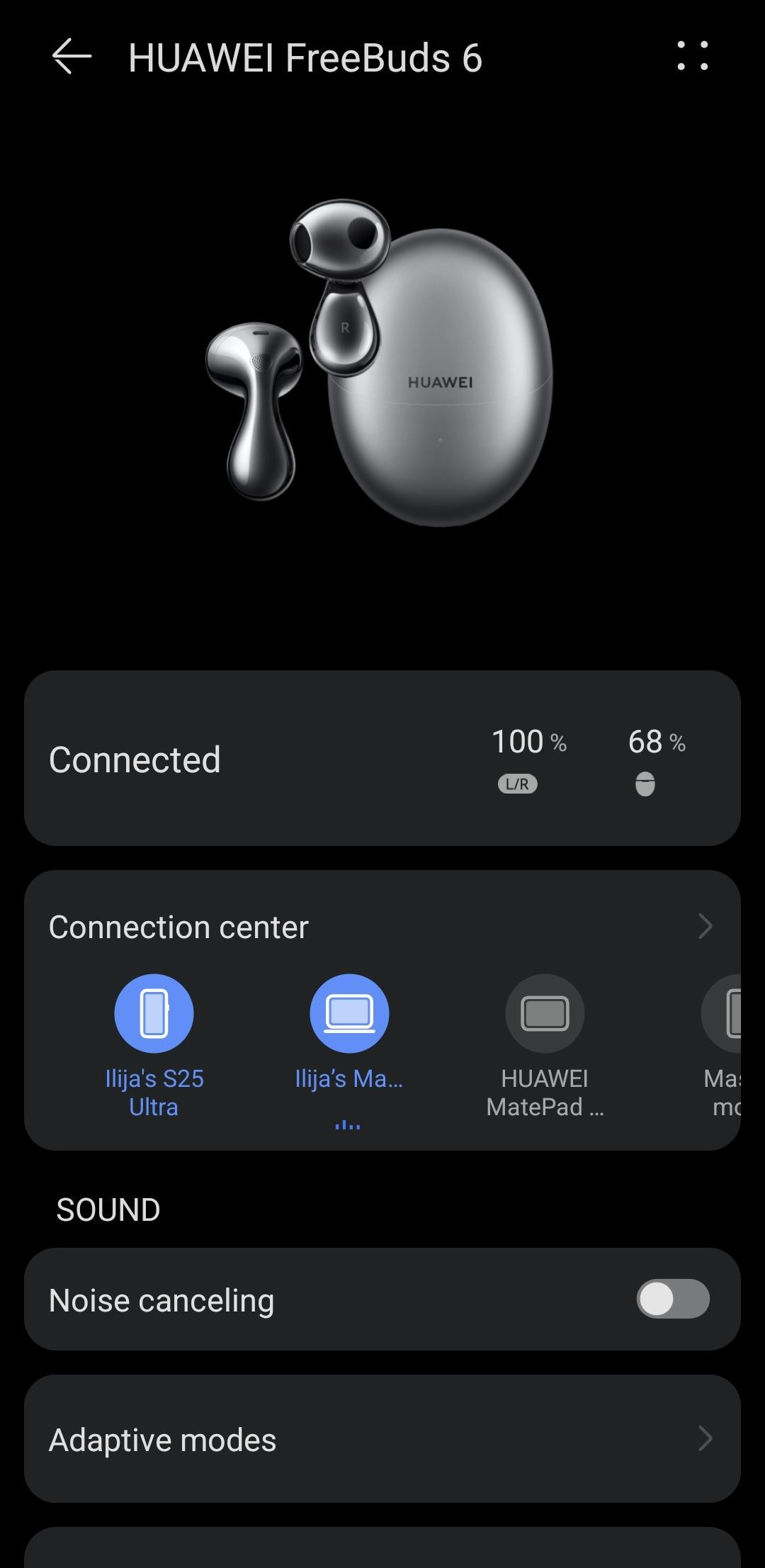Open the Connection center
Image resolution: width=765 pixels, height=1568 pixels.
pos(382,927)
